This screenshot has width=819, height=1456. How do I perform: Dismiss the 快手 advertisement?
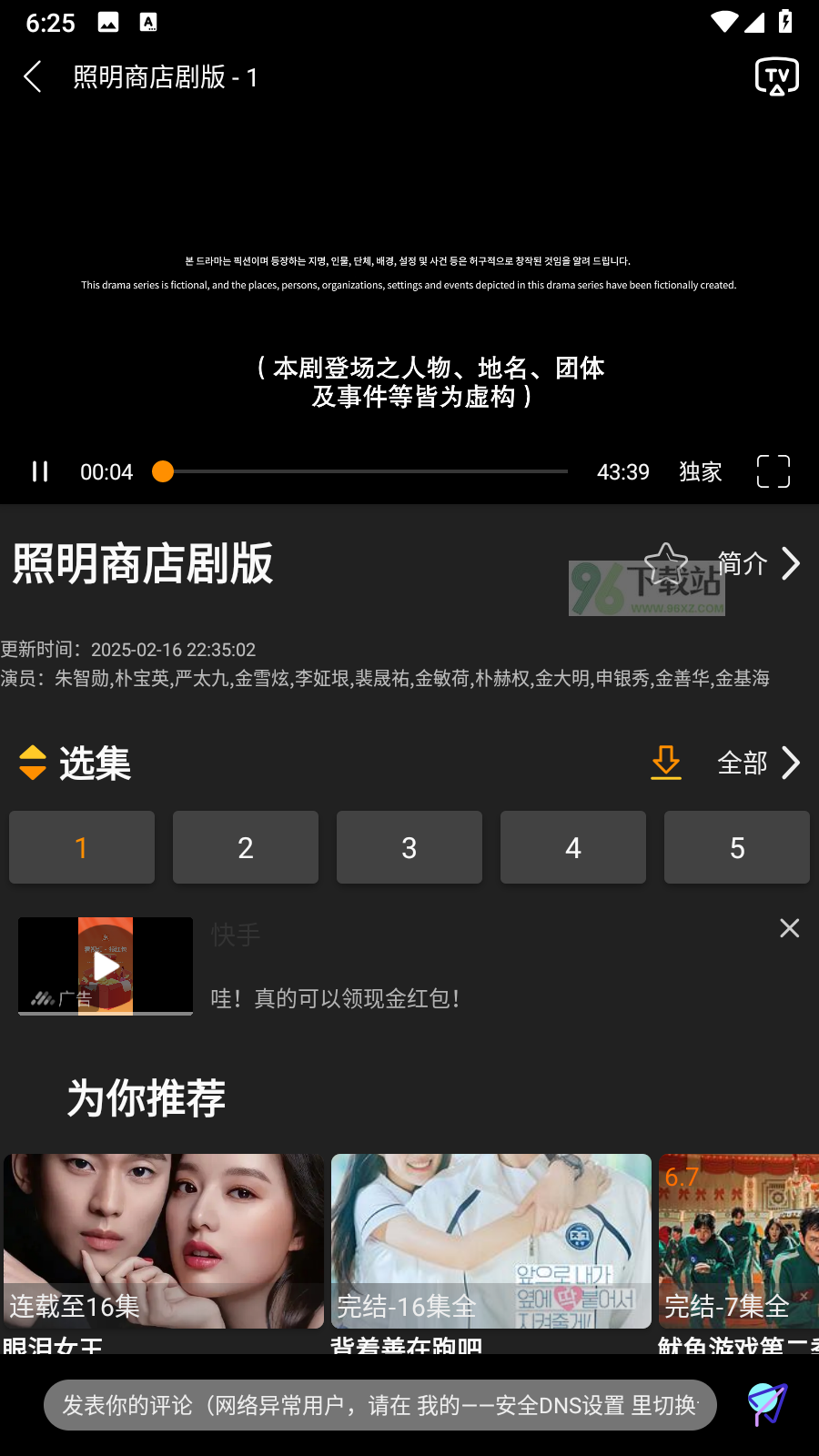789,928
